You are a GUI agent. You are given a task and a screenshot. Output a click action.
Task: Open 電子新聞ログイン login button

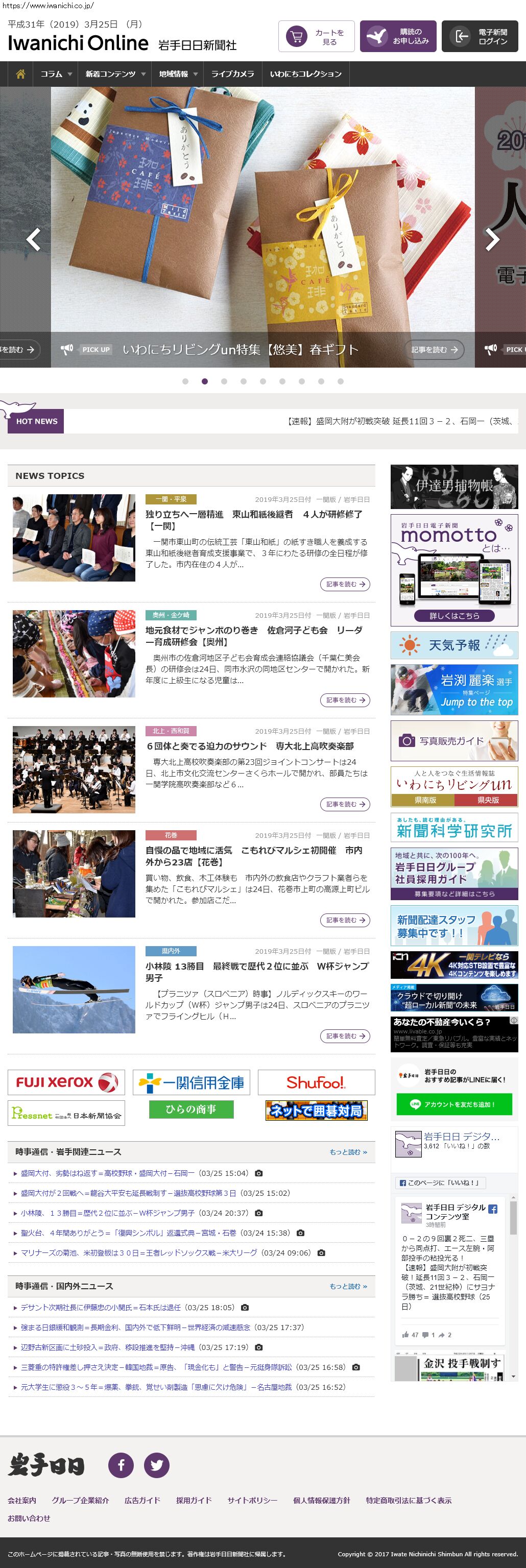479,37
